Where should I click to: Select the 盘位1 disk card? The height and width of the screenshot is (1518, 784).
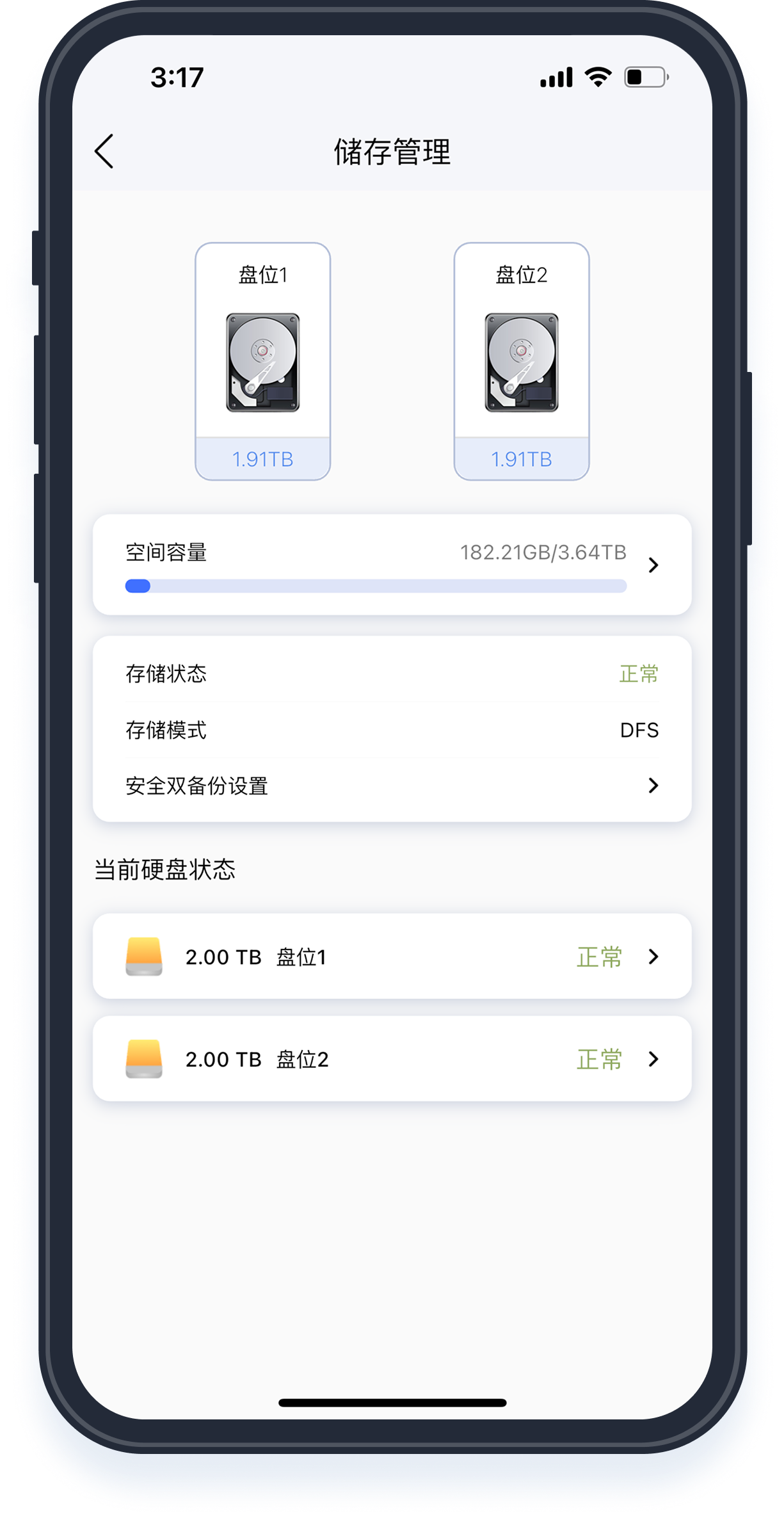pyautogui.click(x=262, y=362)
